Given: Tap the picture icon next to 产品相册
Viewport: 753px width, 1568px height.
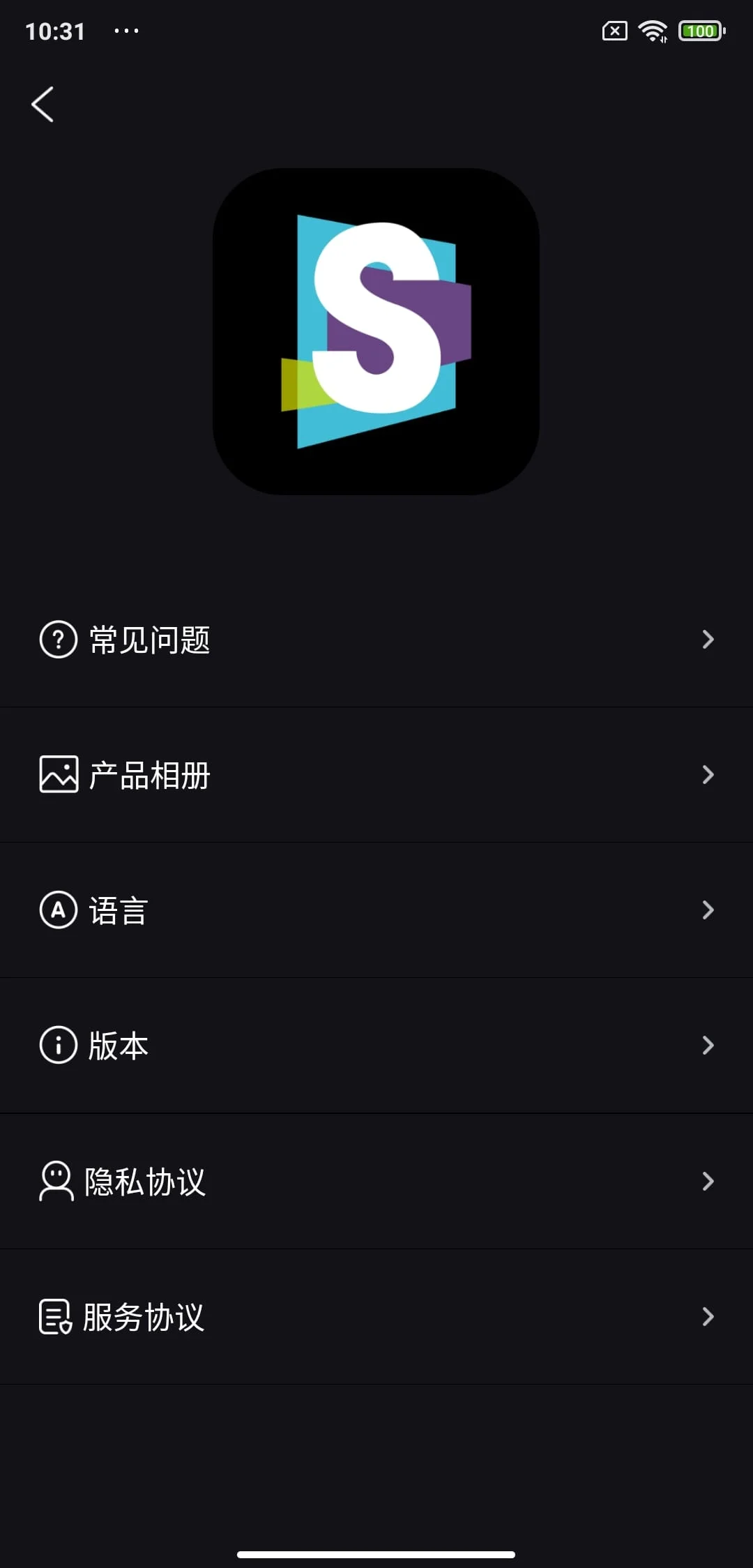Looking at the screenshot, I should coord(57,774).
